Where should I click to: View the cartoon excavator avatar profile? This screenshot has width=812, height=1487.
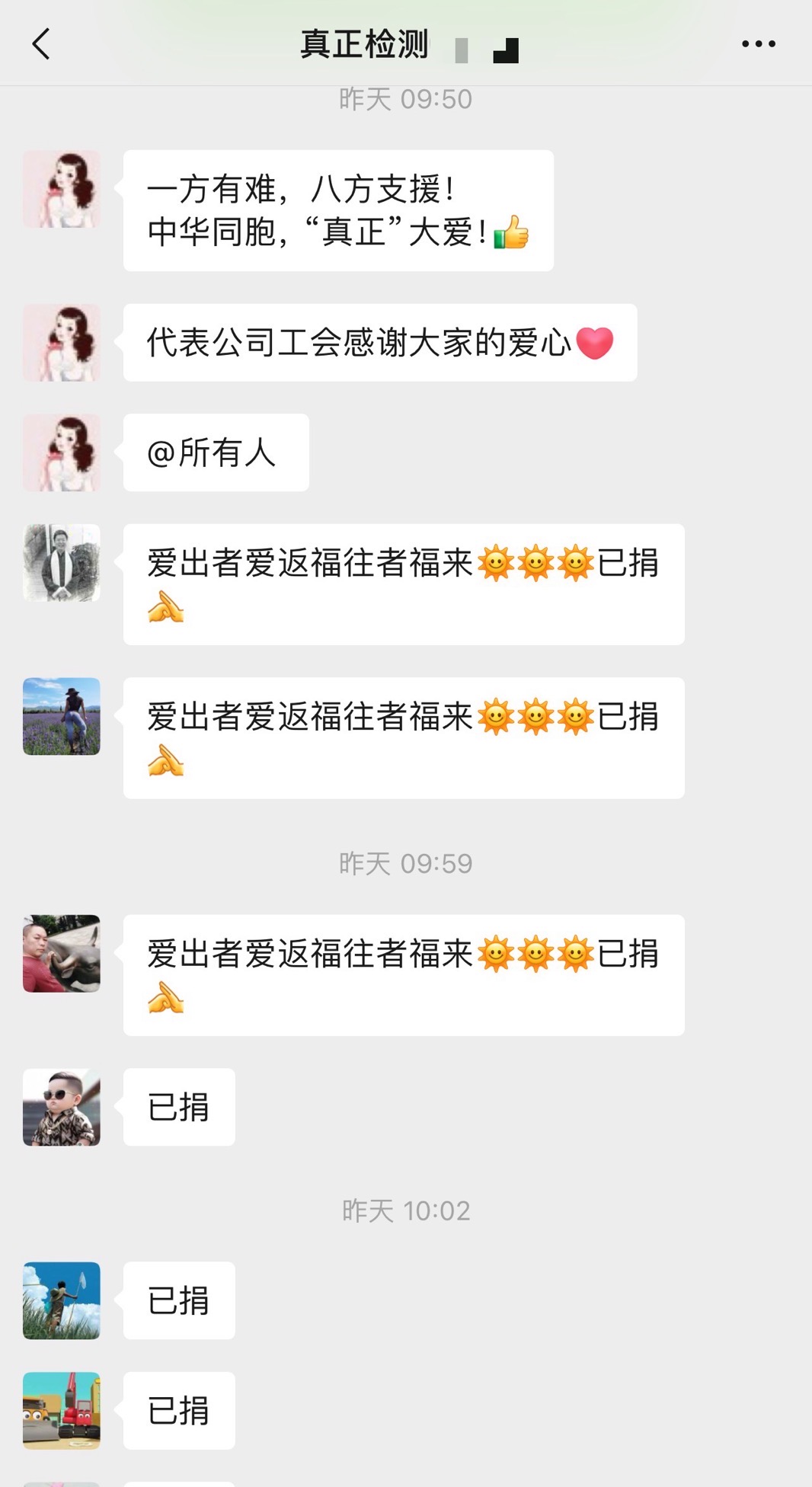click(62, 1411)
